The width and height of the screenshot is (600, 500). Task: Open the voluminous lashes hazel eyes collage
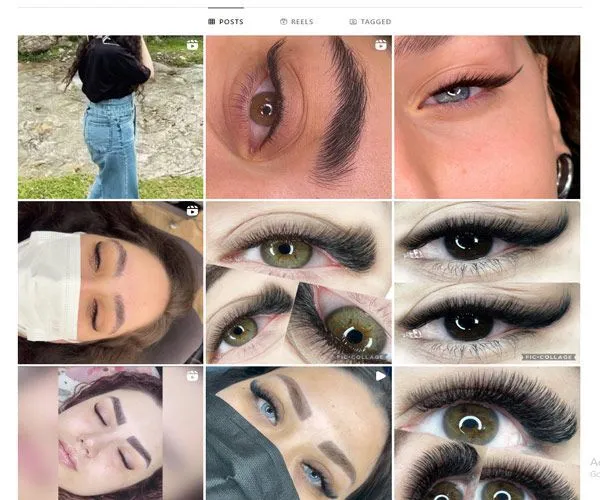pos(486,433)
